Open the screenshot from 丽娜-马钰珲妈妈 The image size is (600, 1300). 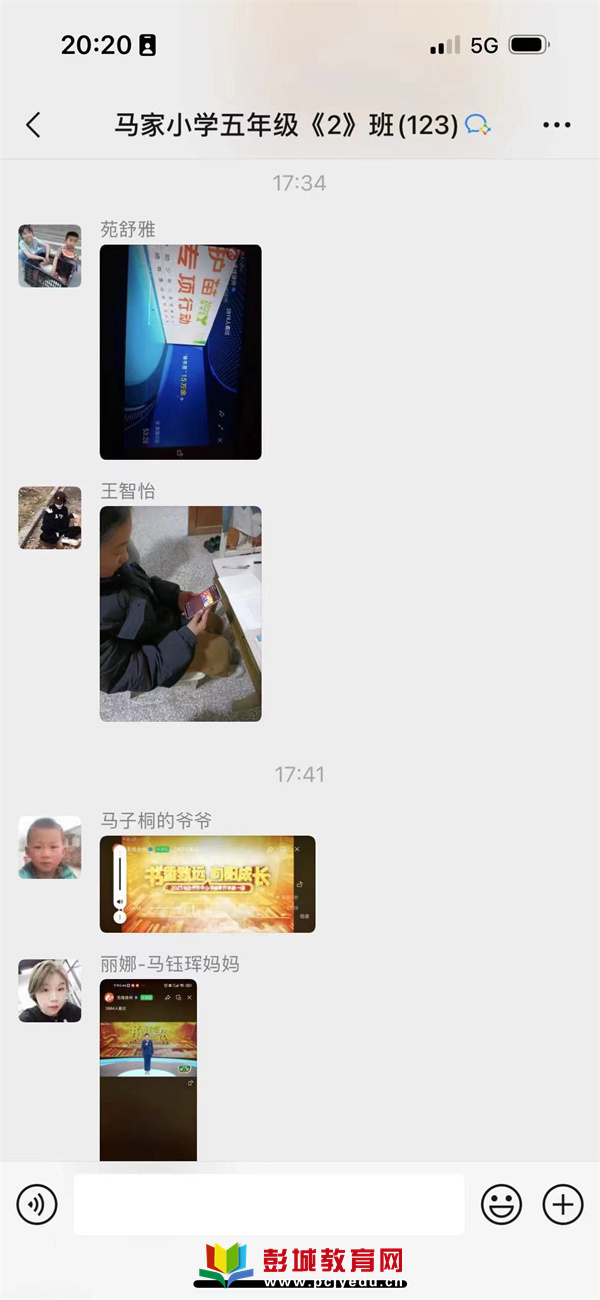pos(148,1068)
